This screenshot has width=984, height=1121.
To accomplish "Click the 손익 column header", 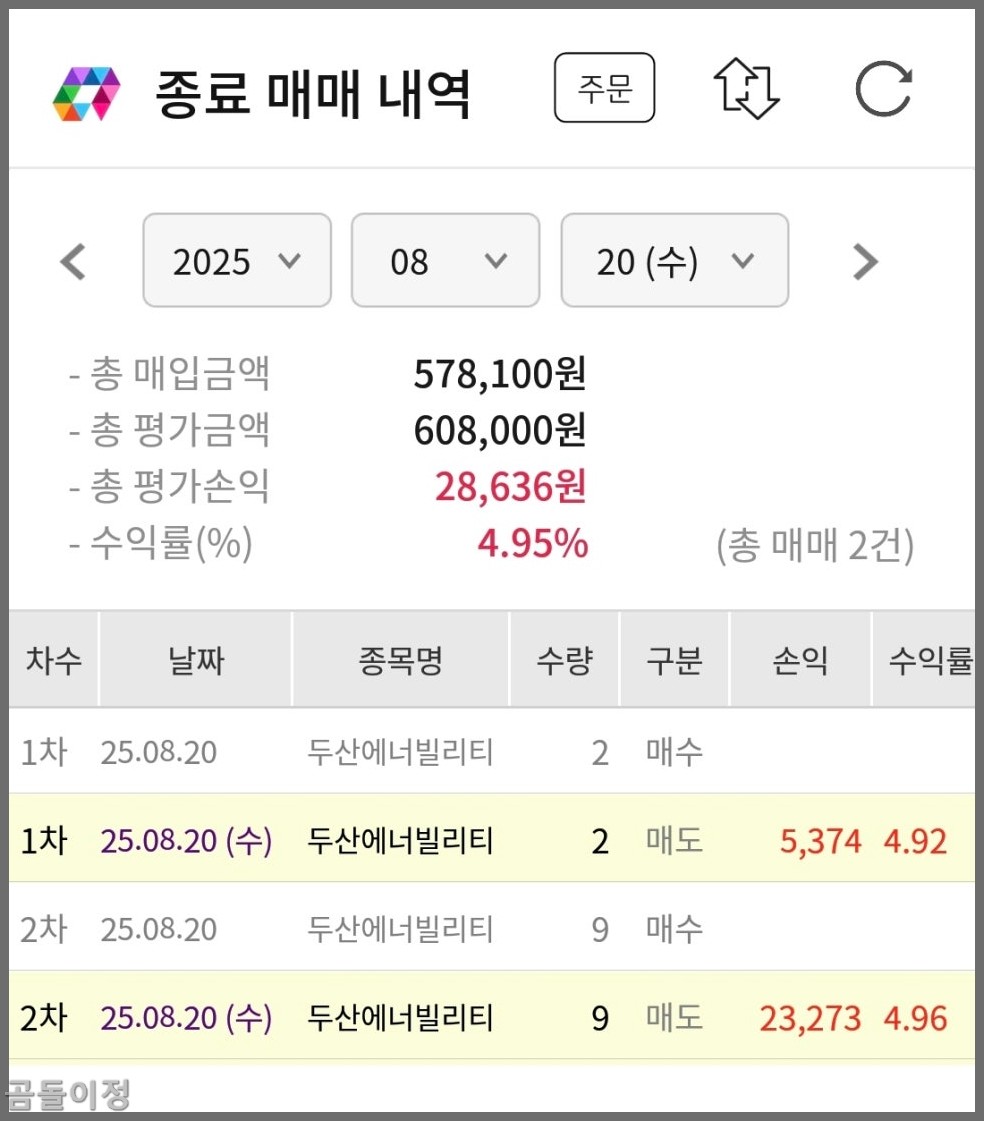I will click(800, 659).
